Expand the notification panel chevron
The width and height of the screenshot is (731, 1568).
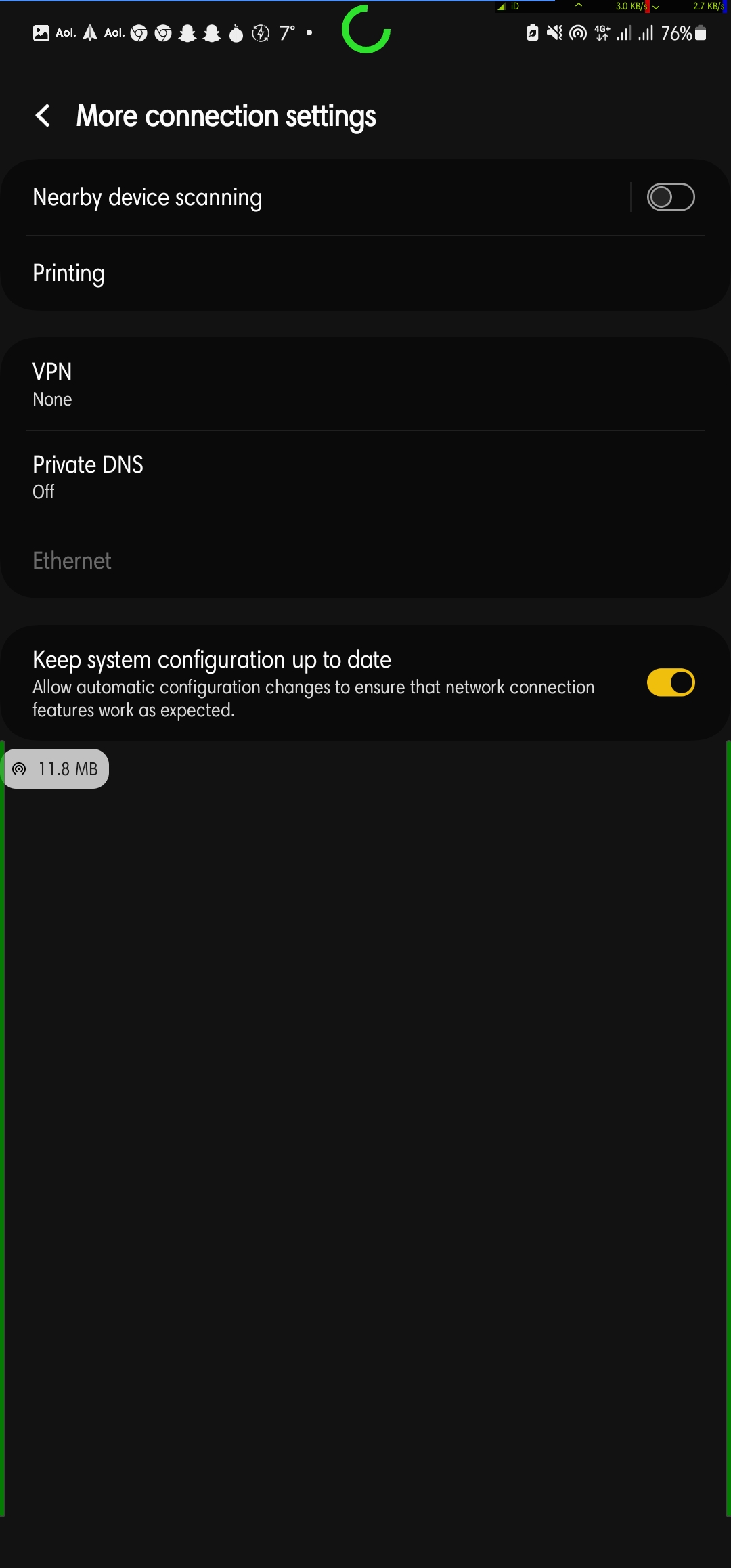click(579, 5)
